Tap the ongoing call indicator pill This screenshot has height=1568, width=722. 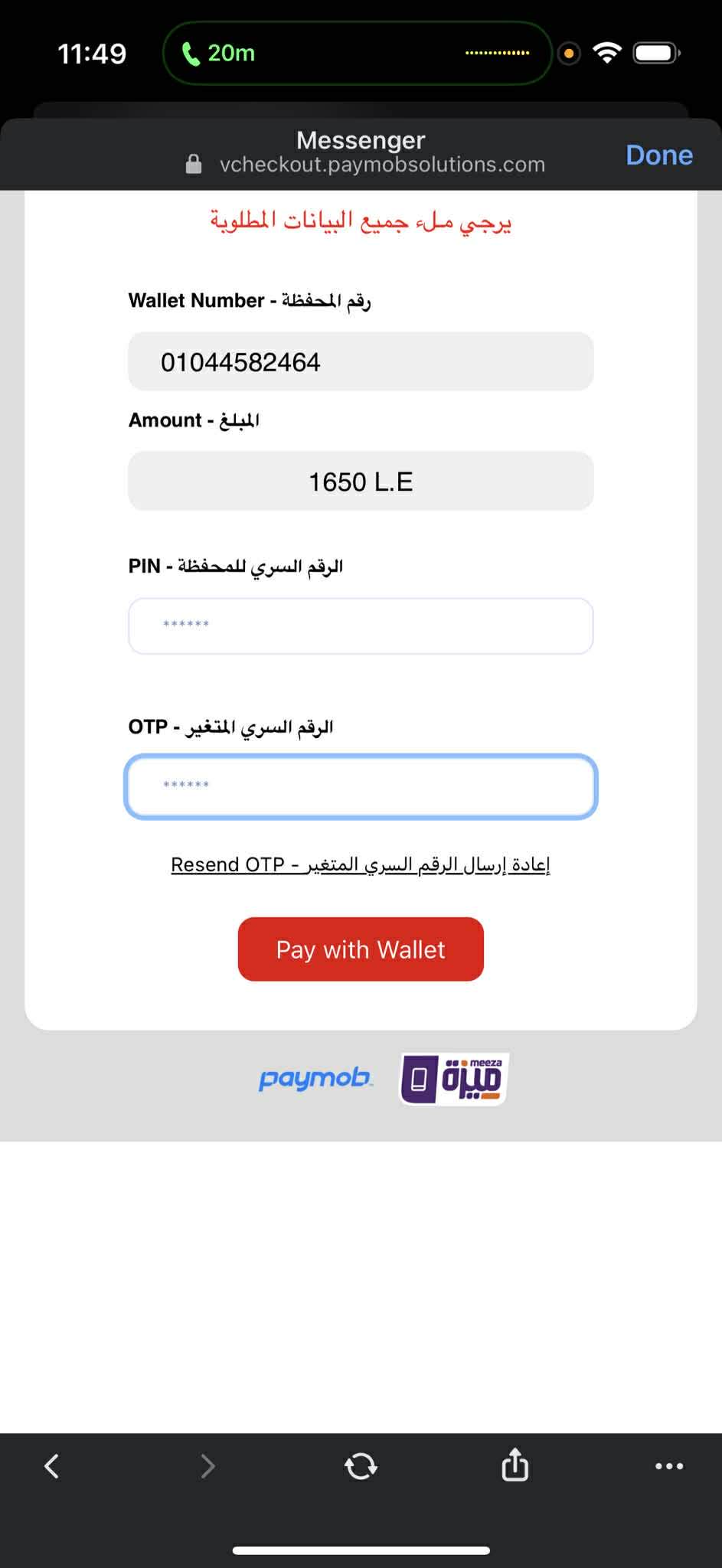pyautogui.click(x=356, y=53)
